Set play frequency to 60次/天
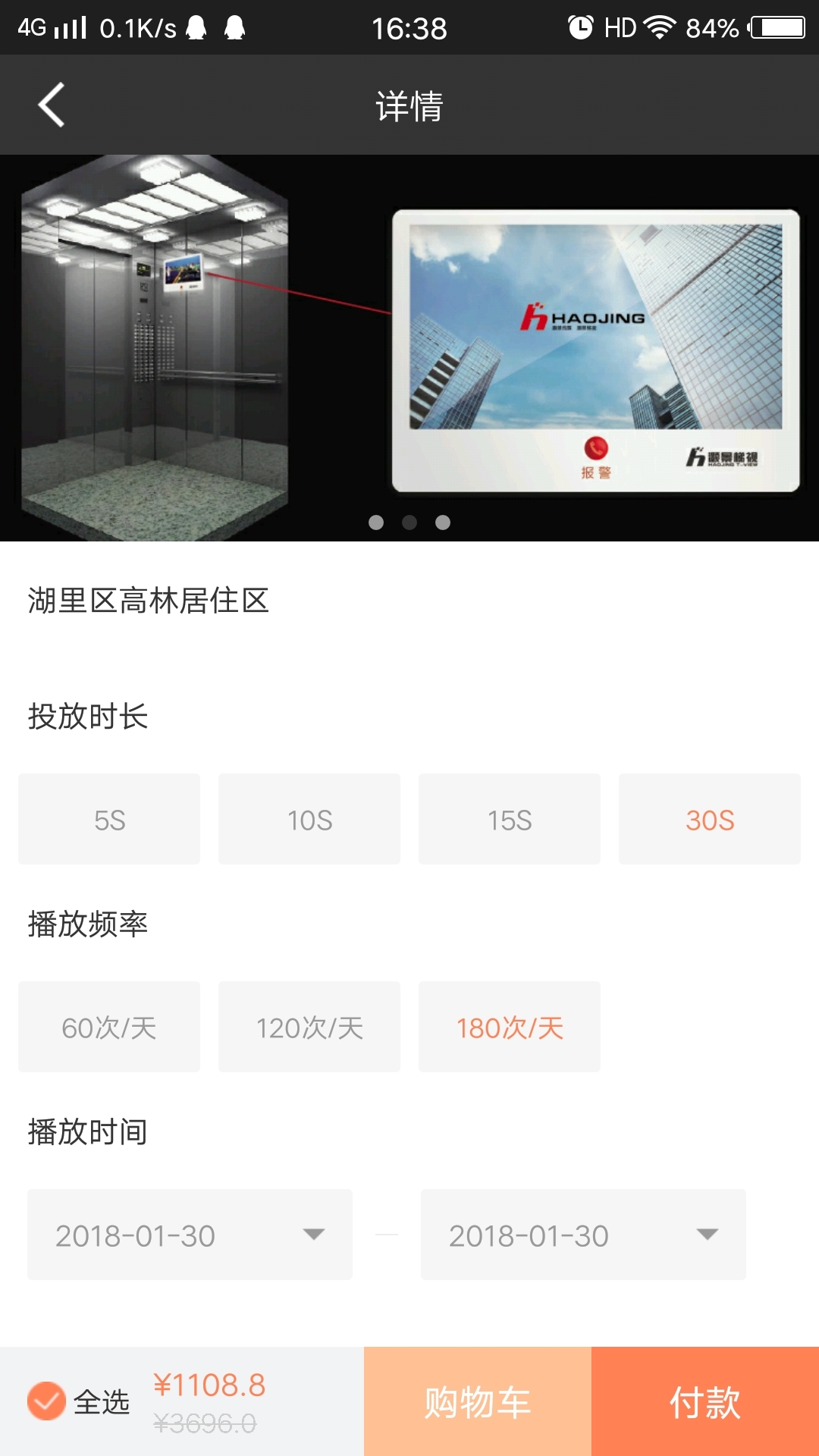 click(109, 1027)
